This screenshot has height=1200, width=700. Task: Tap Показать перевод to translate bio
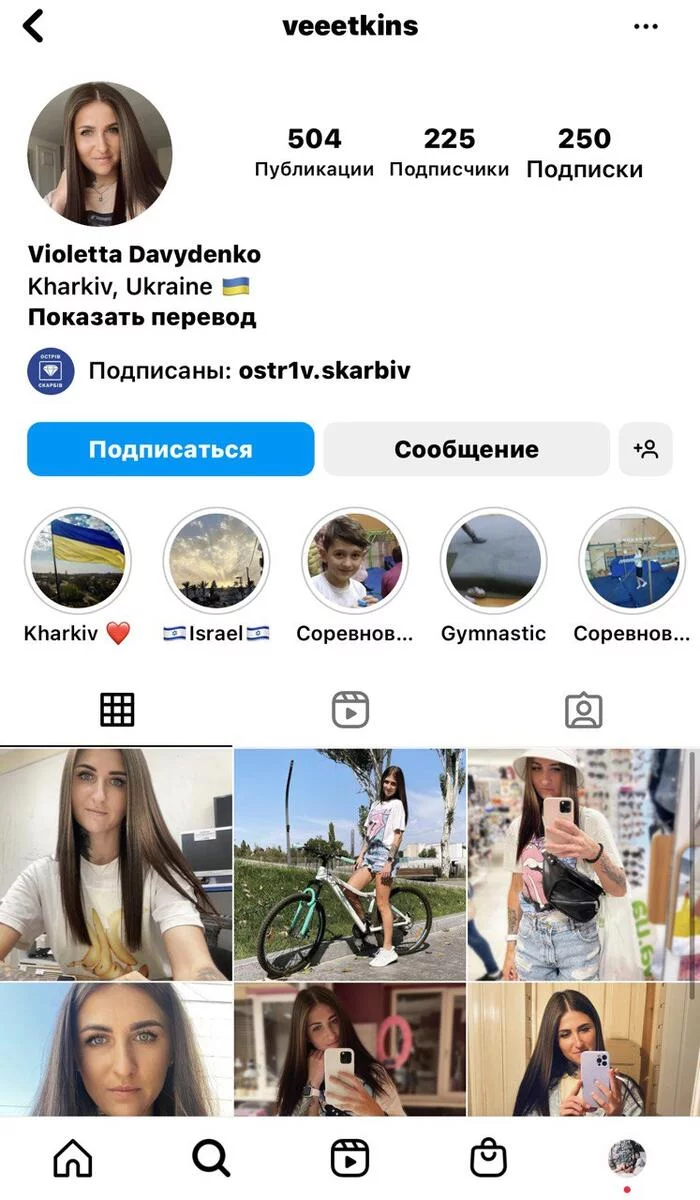tap(142, 318)
